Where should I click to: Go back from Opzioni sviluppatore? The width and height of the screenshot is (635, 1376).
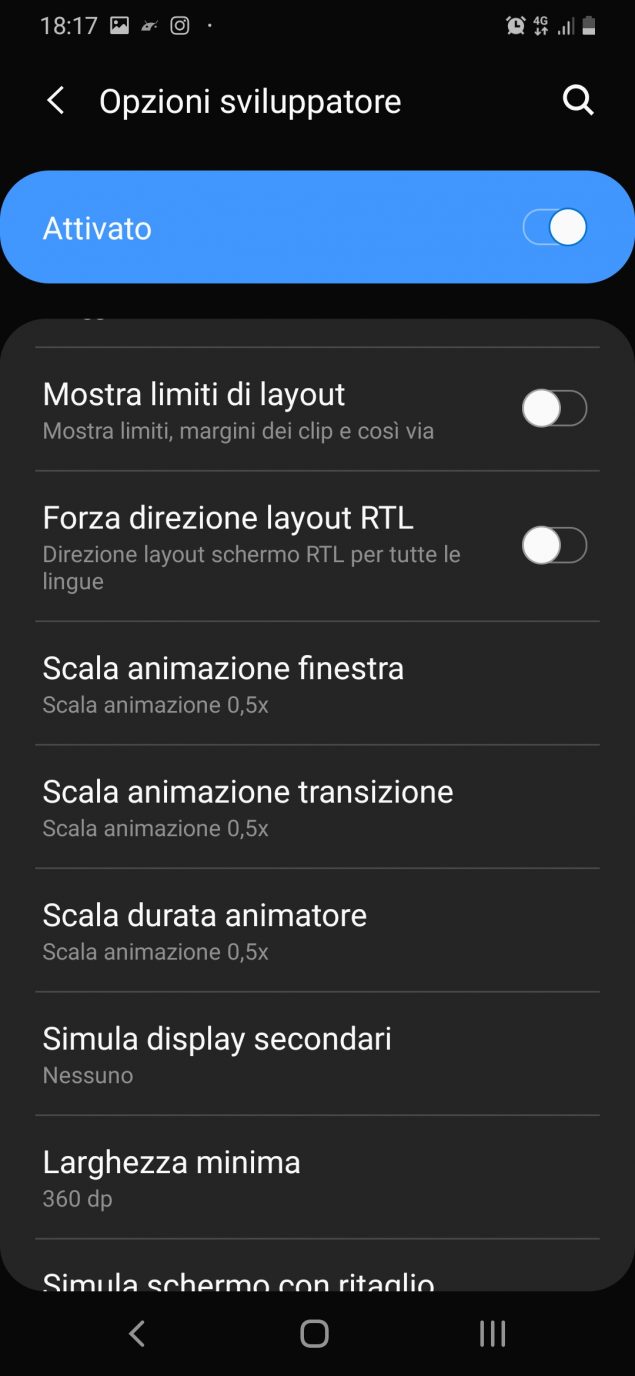click(x=56, y=101)
